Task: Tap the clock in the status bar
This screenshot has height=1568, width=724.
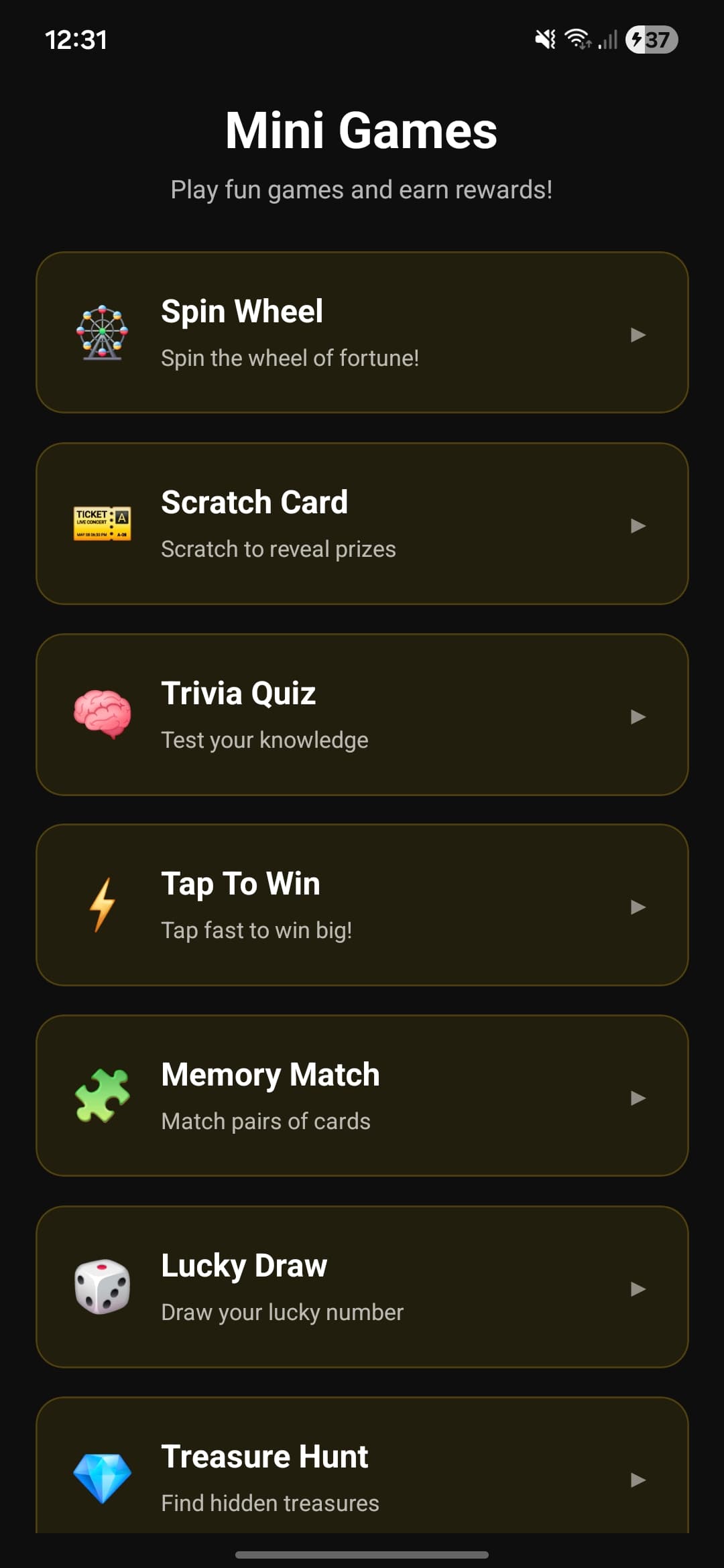Action: tap(76, 40)
